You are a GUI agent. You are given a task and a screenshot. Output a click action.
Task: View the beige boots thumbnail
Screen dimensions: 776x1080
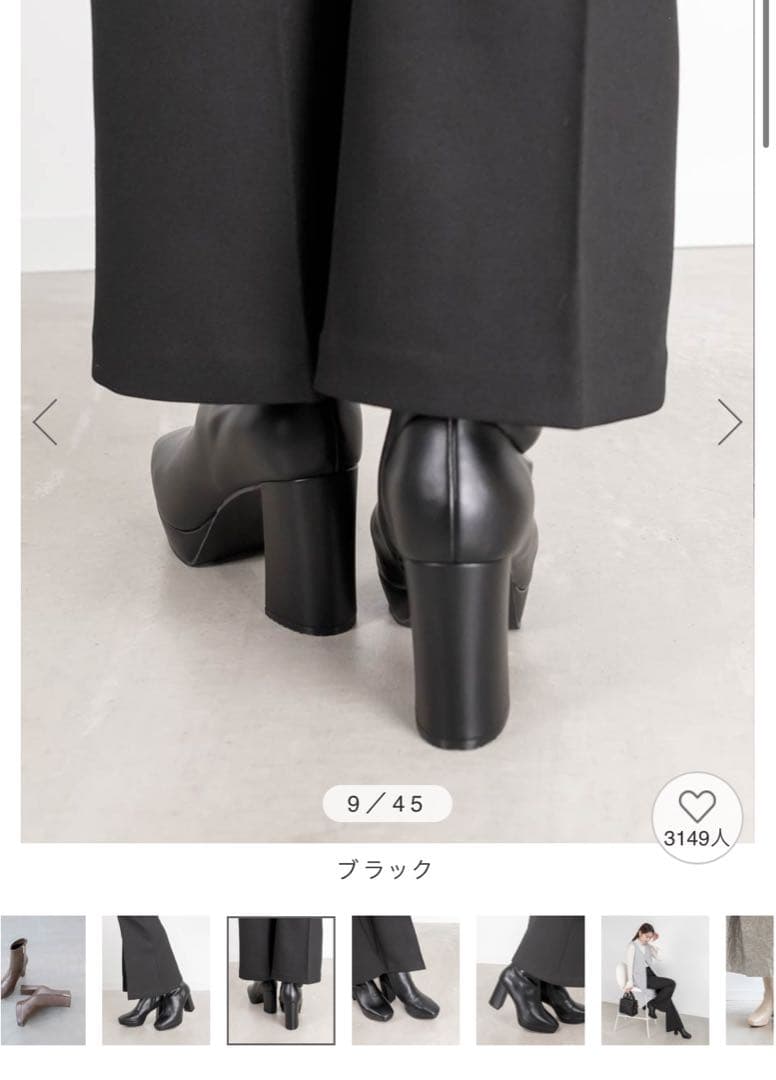750,980
